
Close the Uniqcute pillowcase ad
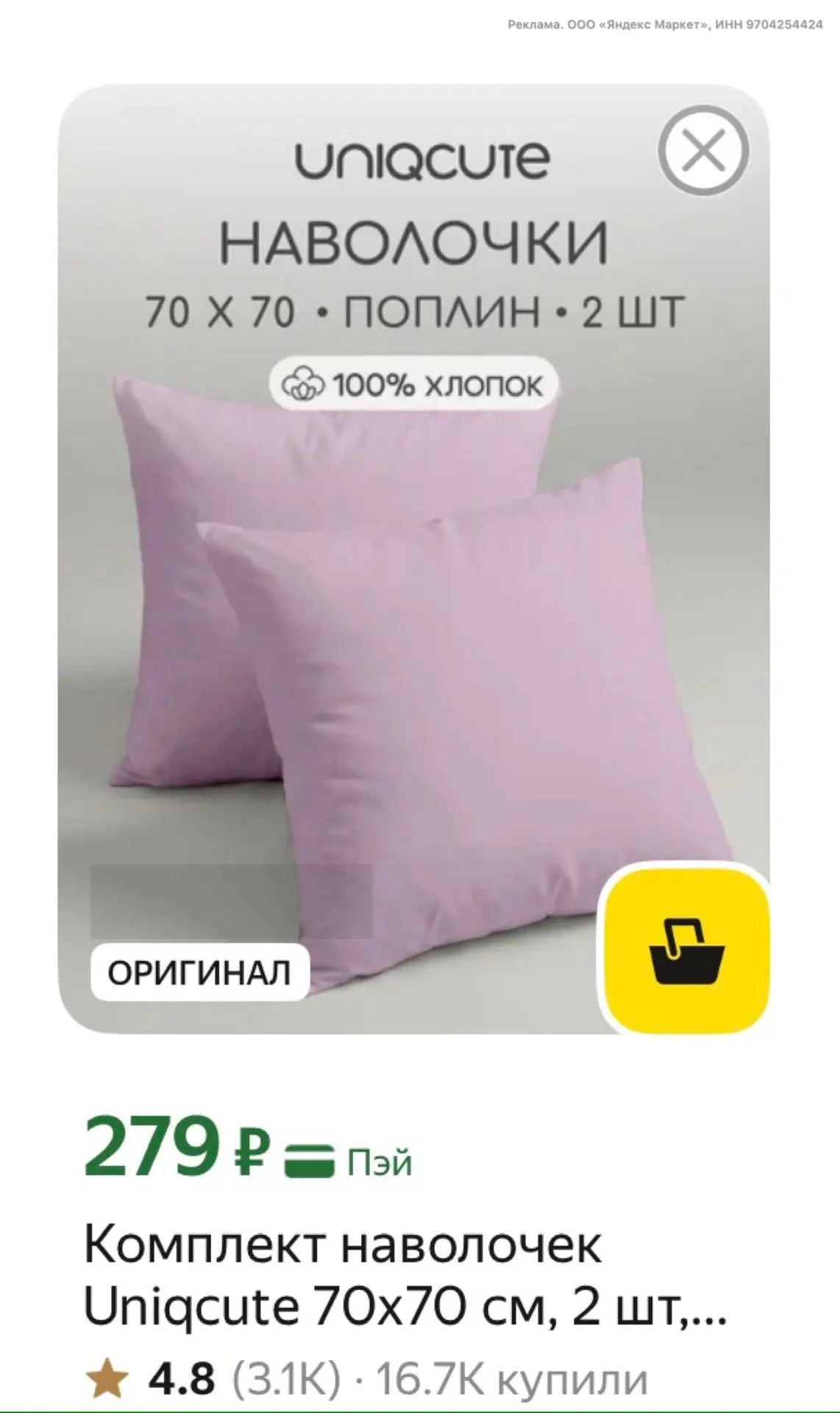703,151
